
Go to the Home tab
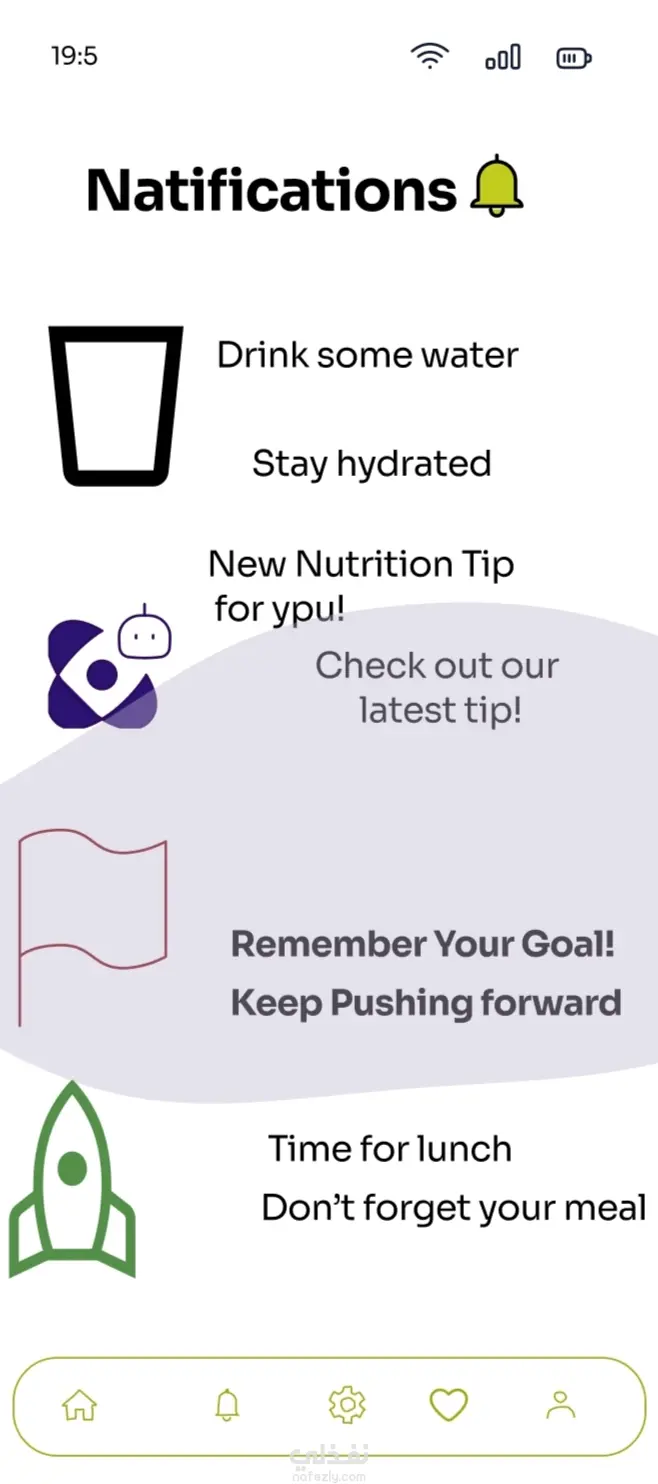[80, 1405]
